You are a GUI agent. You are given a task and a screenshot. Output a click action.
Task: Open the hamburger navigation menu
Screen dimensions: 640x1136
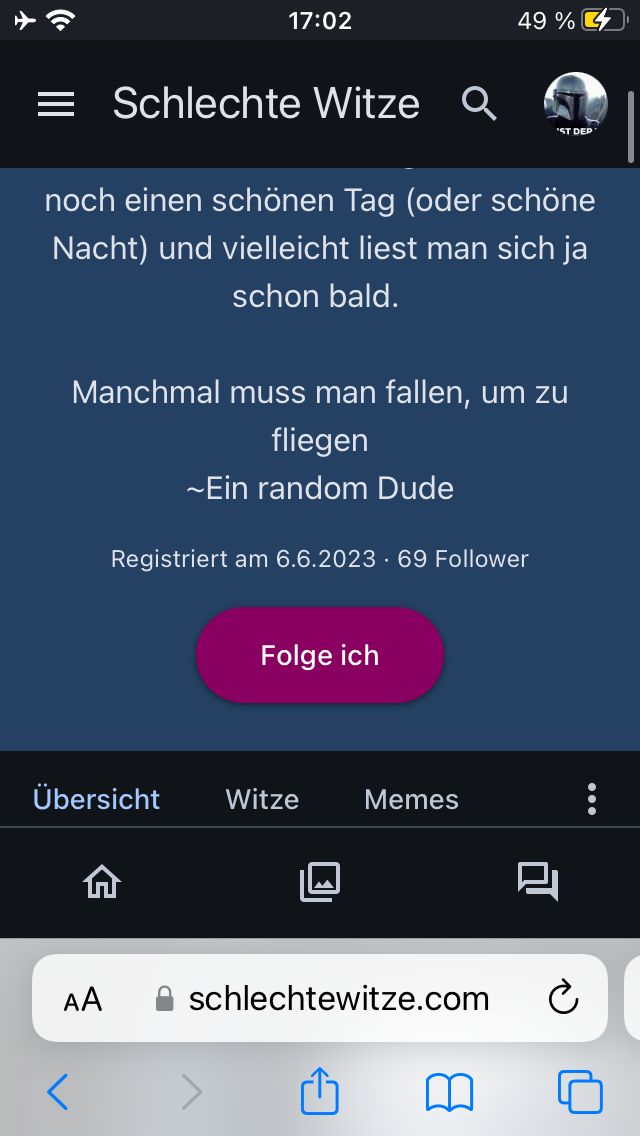tap(56, 104)
